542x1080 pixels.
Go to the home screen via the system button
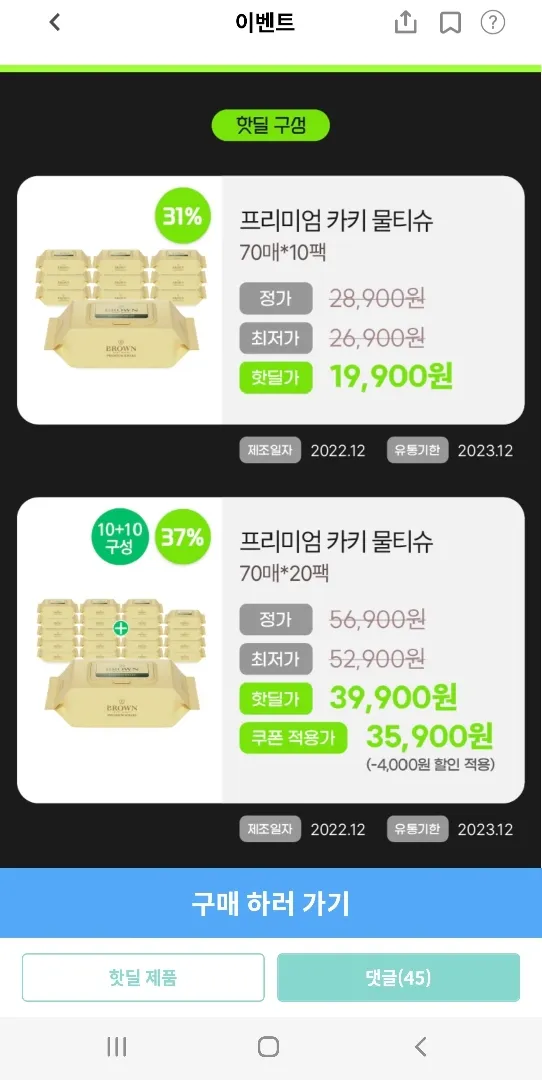pos(268,1047)
